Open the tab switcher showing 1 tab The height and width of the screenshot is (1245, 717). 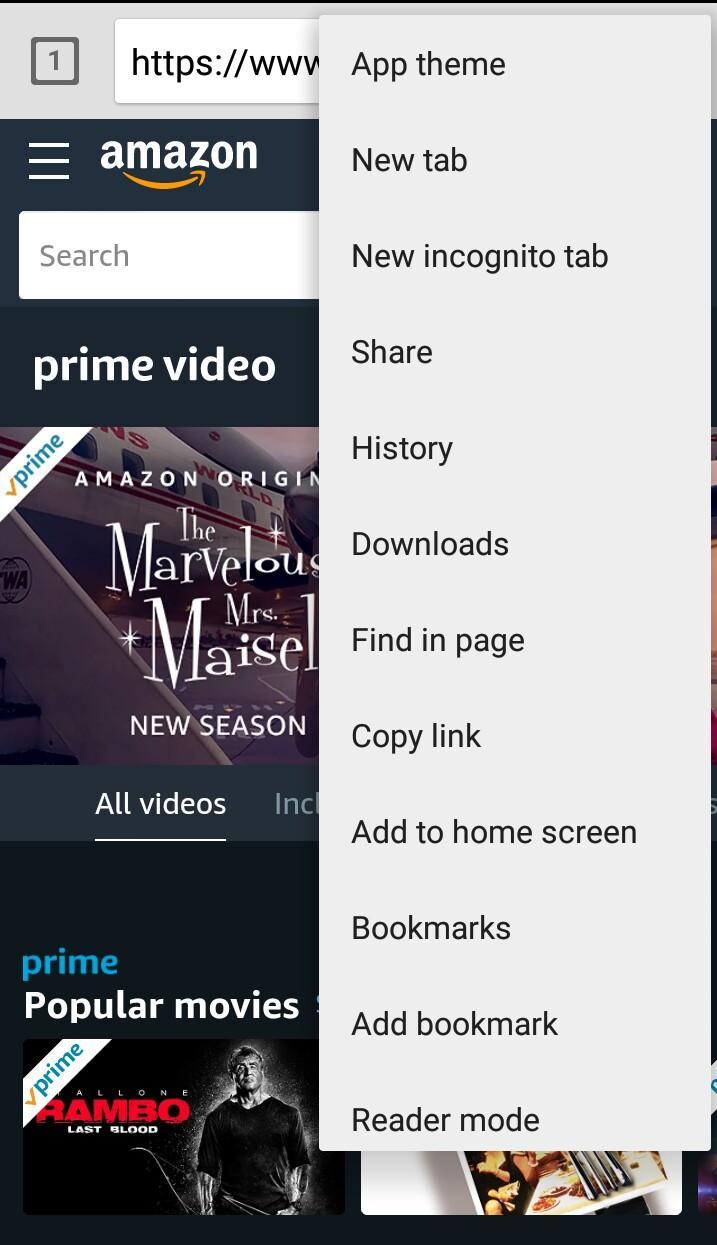click(x=54, y=62)
